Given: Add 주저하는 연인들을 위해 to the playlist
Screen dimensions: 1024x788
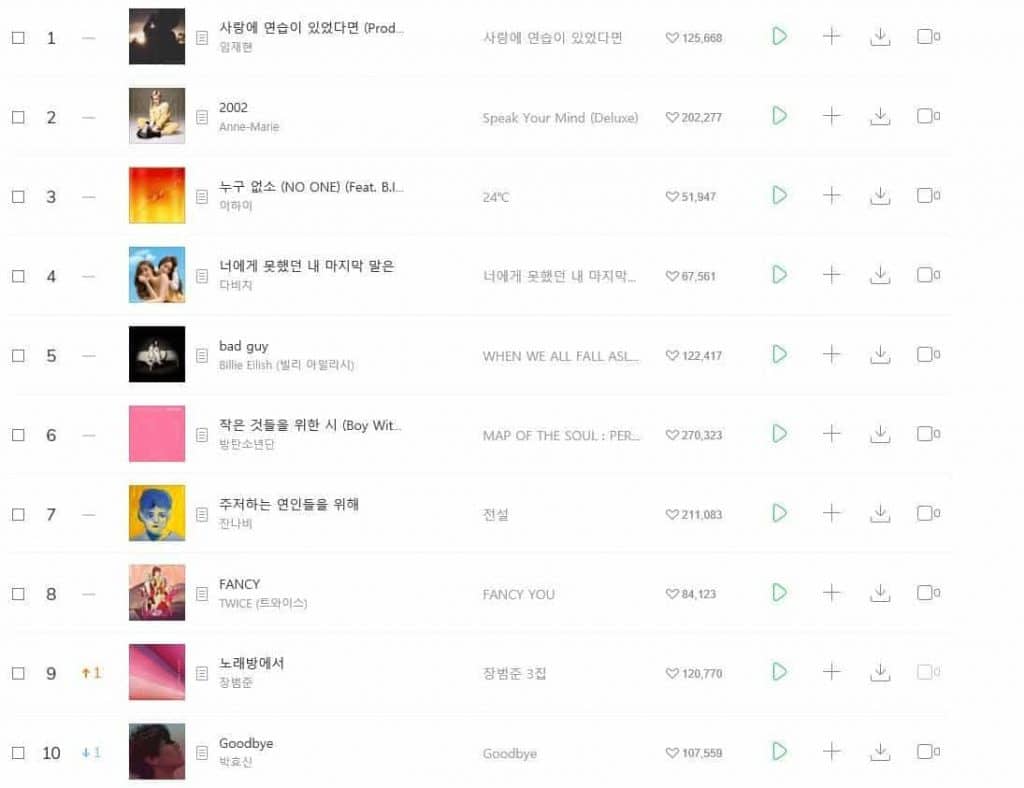Looking at the screenshot, I should [831, 513].
